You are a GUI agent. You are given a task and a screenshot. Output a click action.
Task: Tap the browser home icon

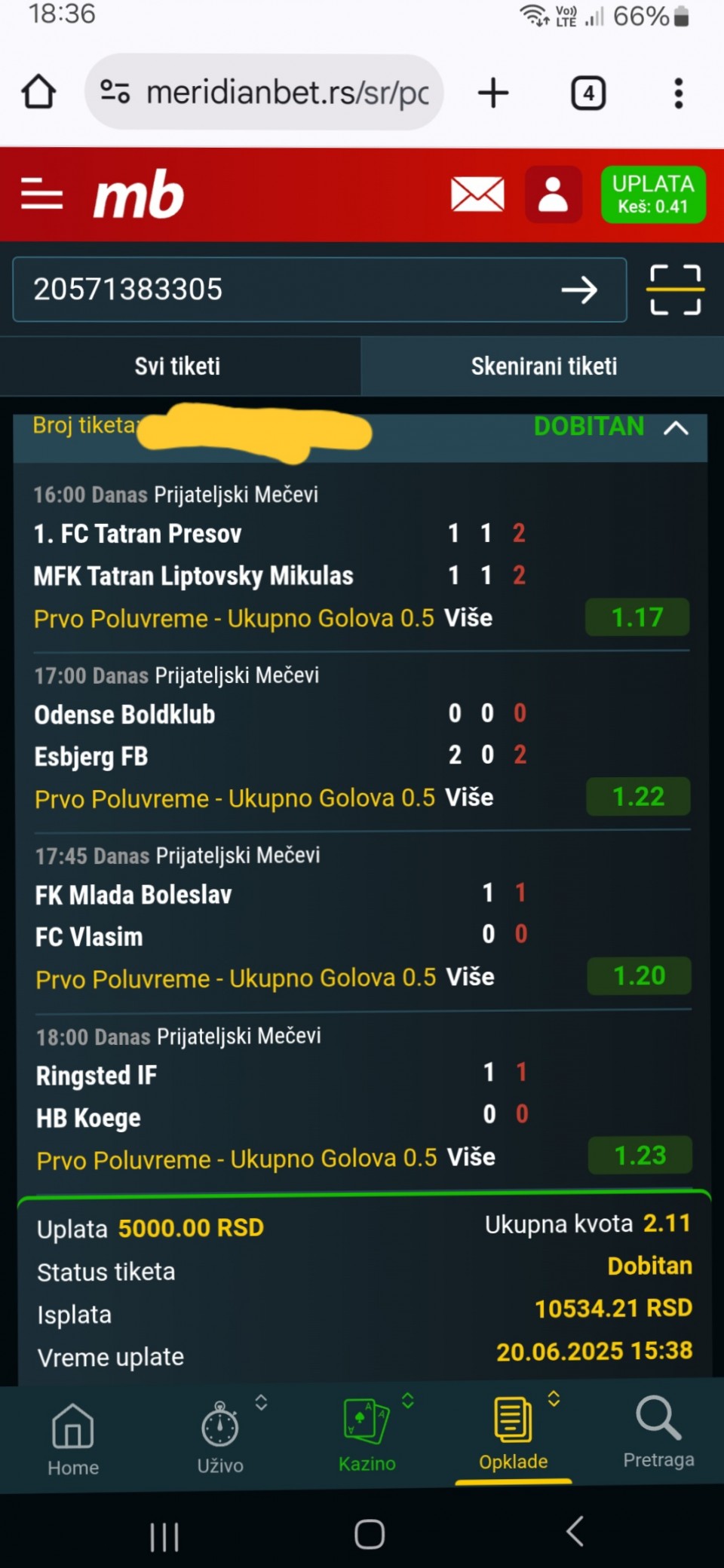(38, 93)
